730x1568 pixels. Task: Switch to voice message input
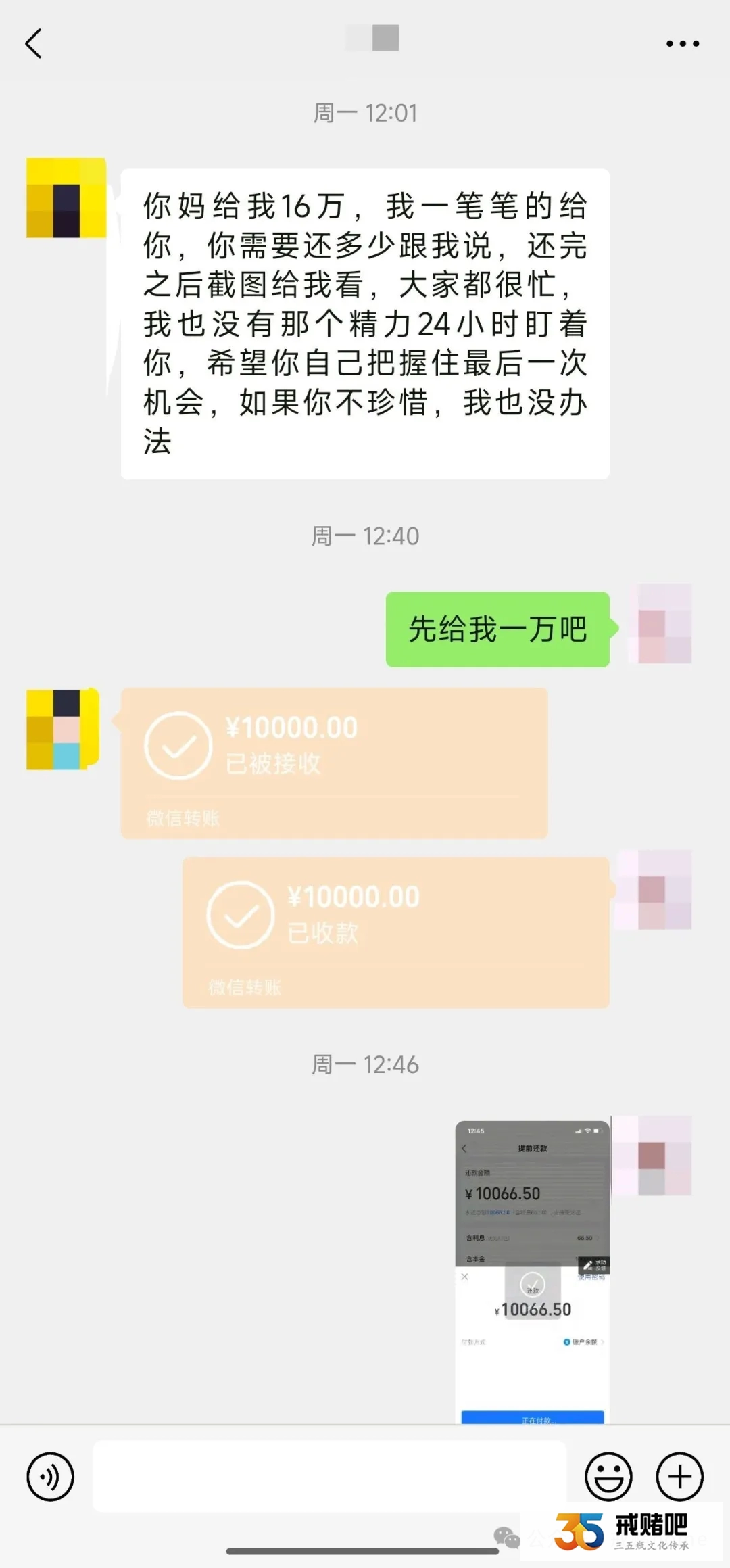click(x=50, y=1476)
